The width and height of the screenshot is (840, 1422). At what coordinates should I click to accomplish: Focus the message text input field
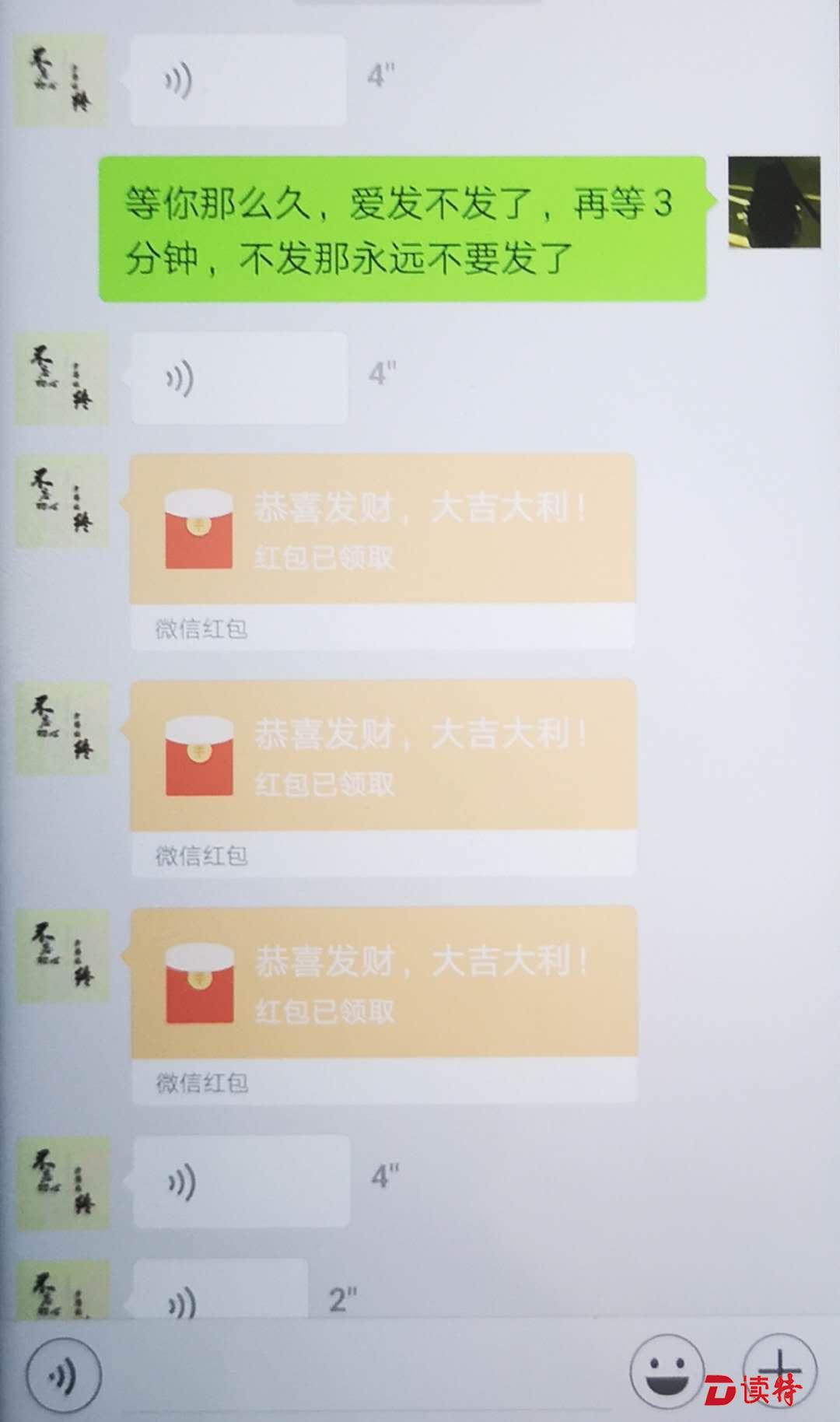tap(366, 1375)
